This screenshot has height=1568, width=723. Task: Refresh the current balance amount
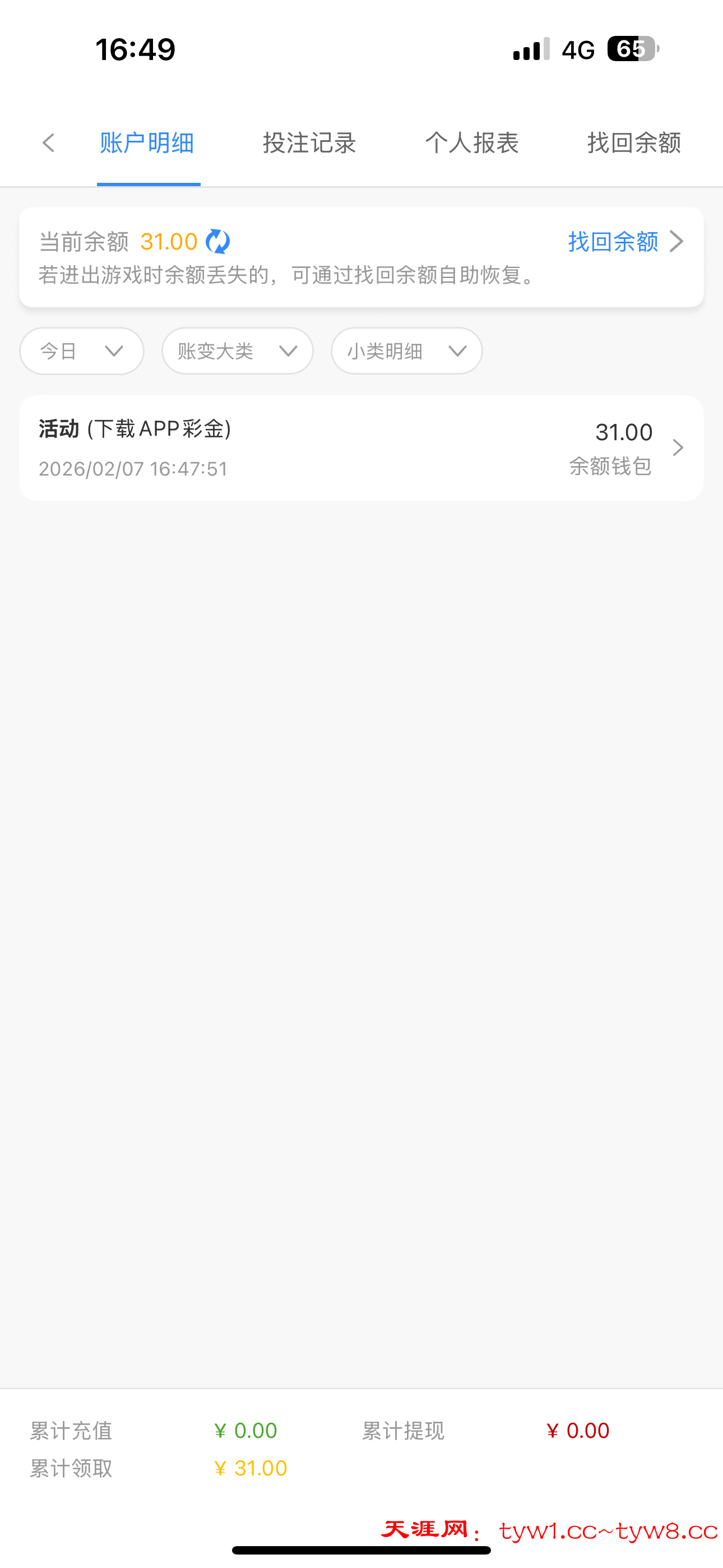point(218,242)
